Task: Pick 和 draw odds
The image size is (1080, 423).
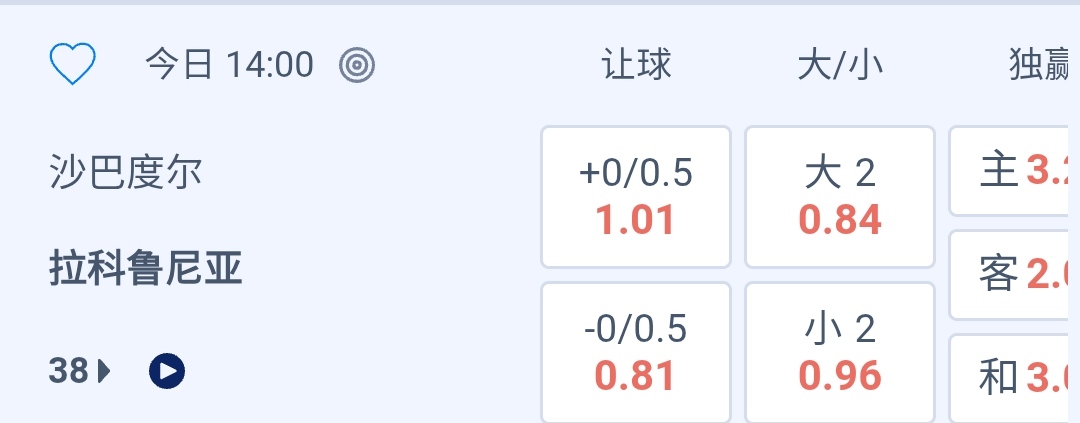Action: [x=1014, y=378]
